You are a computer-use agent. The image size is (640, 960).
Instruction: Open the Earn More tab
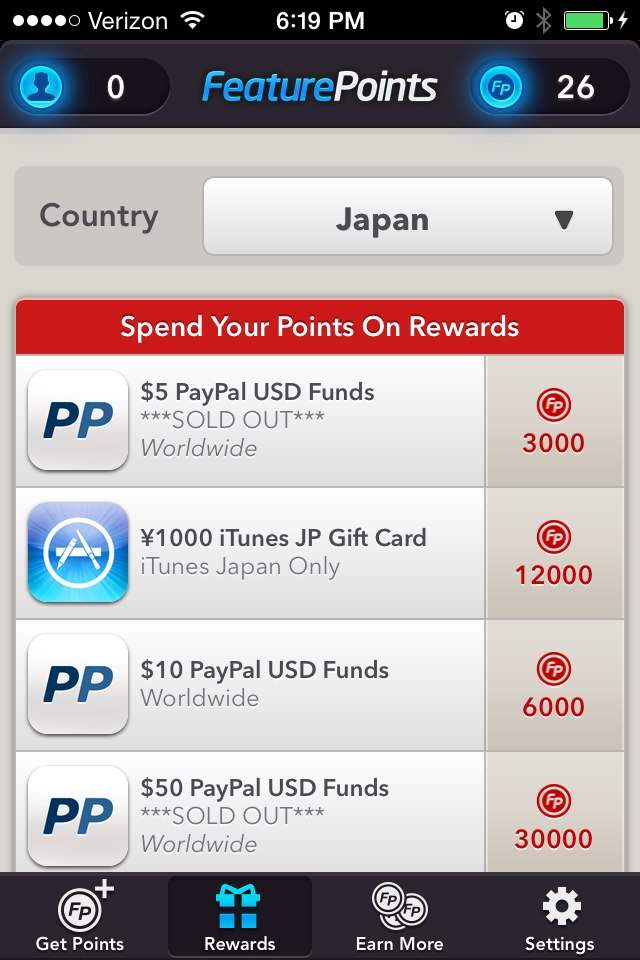click(399, 916)
